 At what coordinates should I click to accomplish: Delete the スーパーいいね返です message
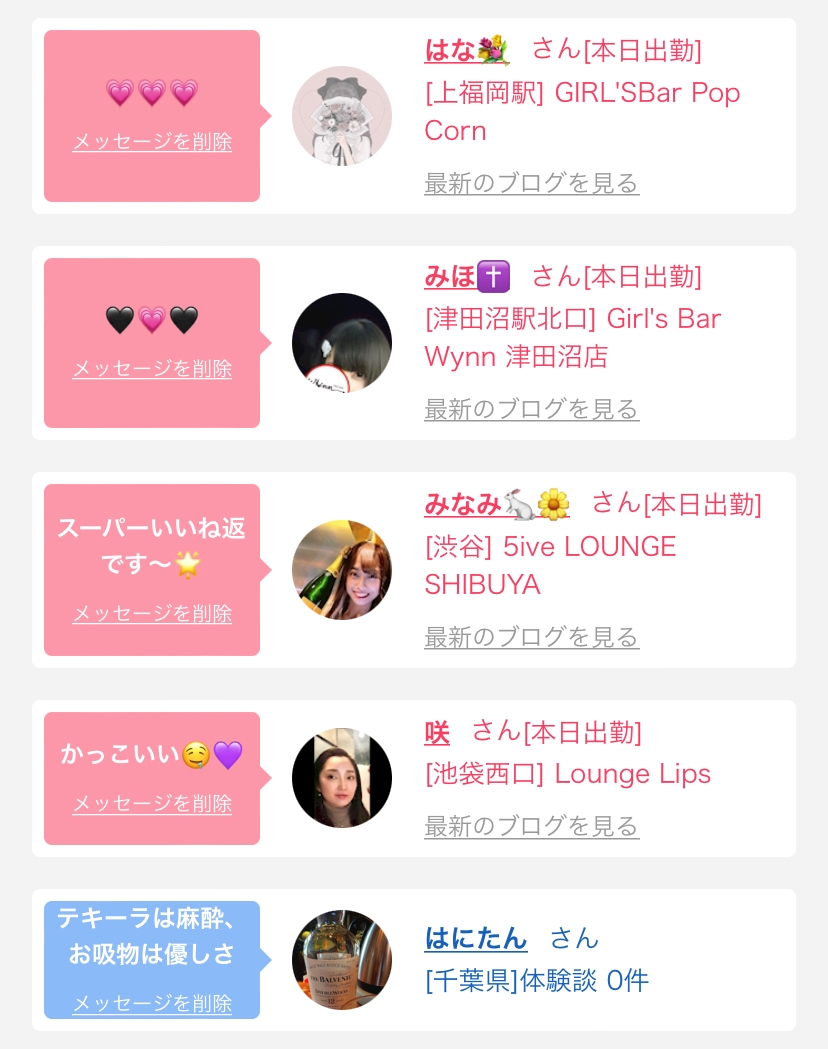pos(152,614)
